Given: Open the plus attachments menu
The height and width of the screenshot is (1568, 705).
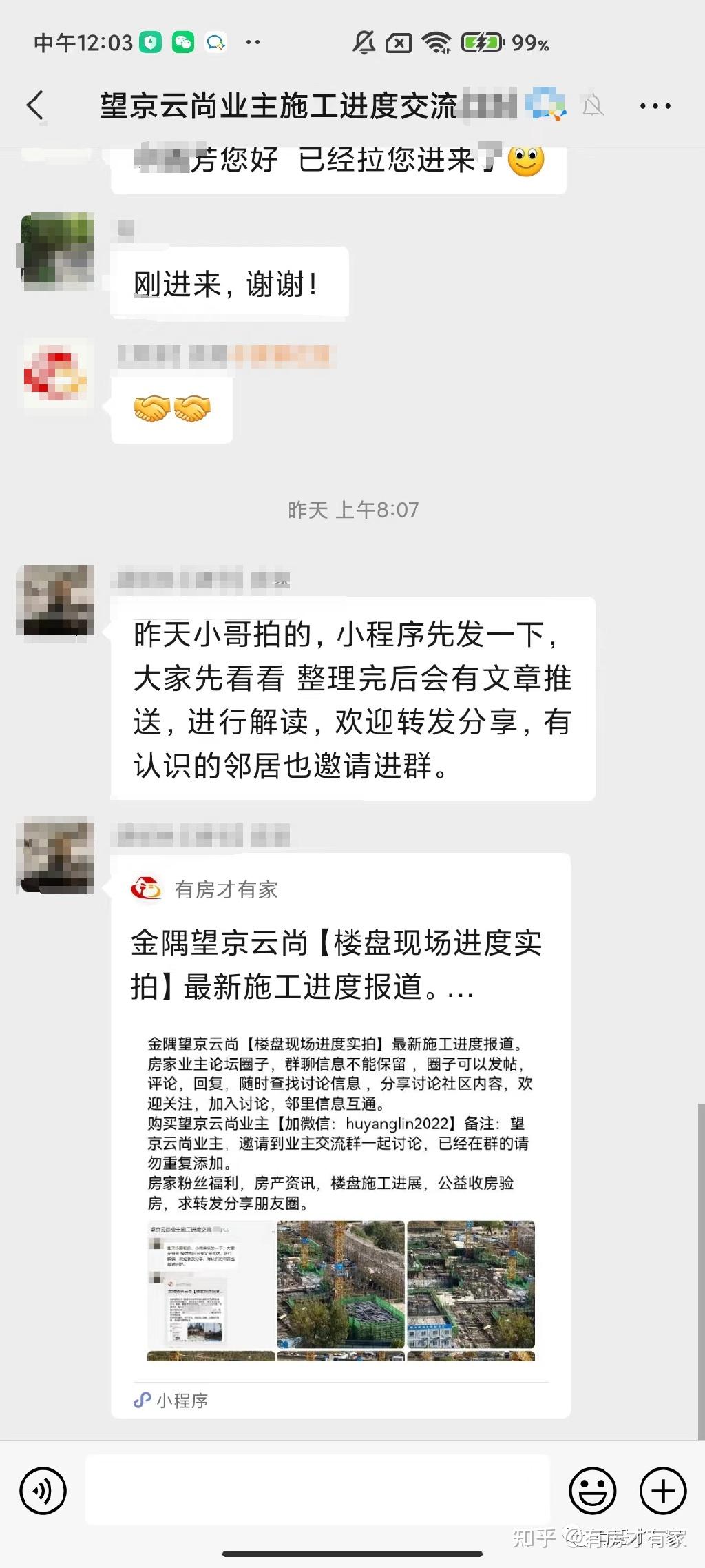Looking at the screenshot, I should pyautogui.click(x=663, y=1491).
